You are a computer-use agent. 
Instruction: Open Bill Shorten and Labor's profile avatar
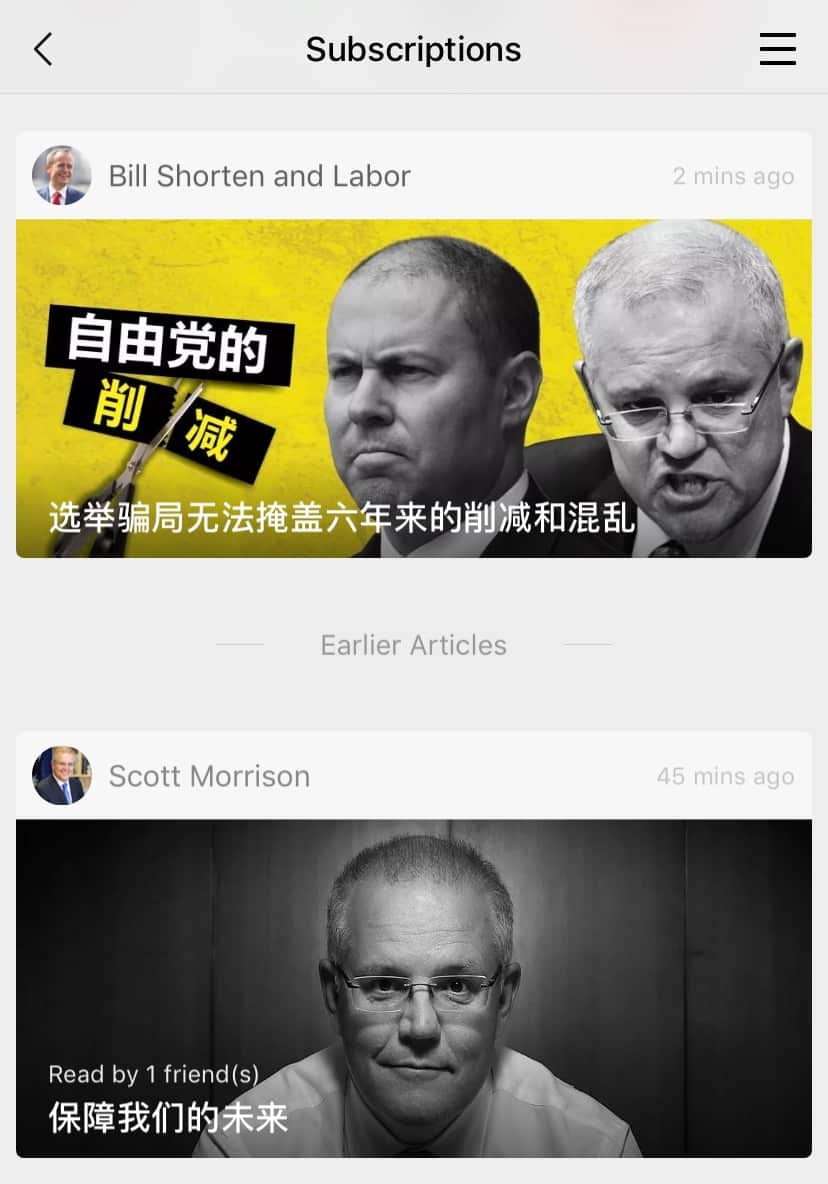[61, 175]
